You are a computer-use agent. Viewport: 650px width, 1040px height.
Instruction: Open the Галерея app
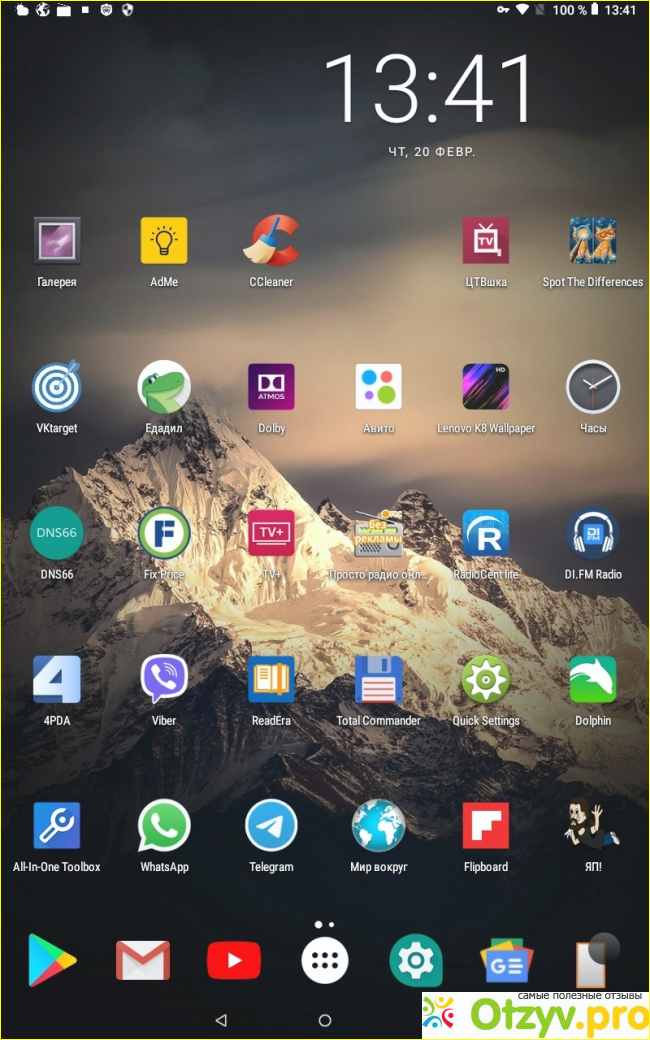click(57, 241)
